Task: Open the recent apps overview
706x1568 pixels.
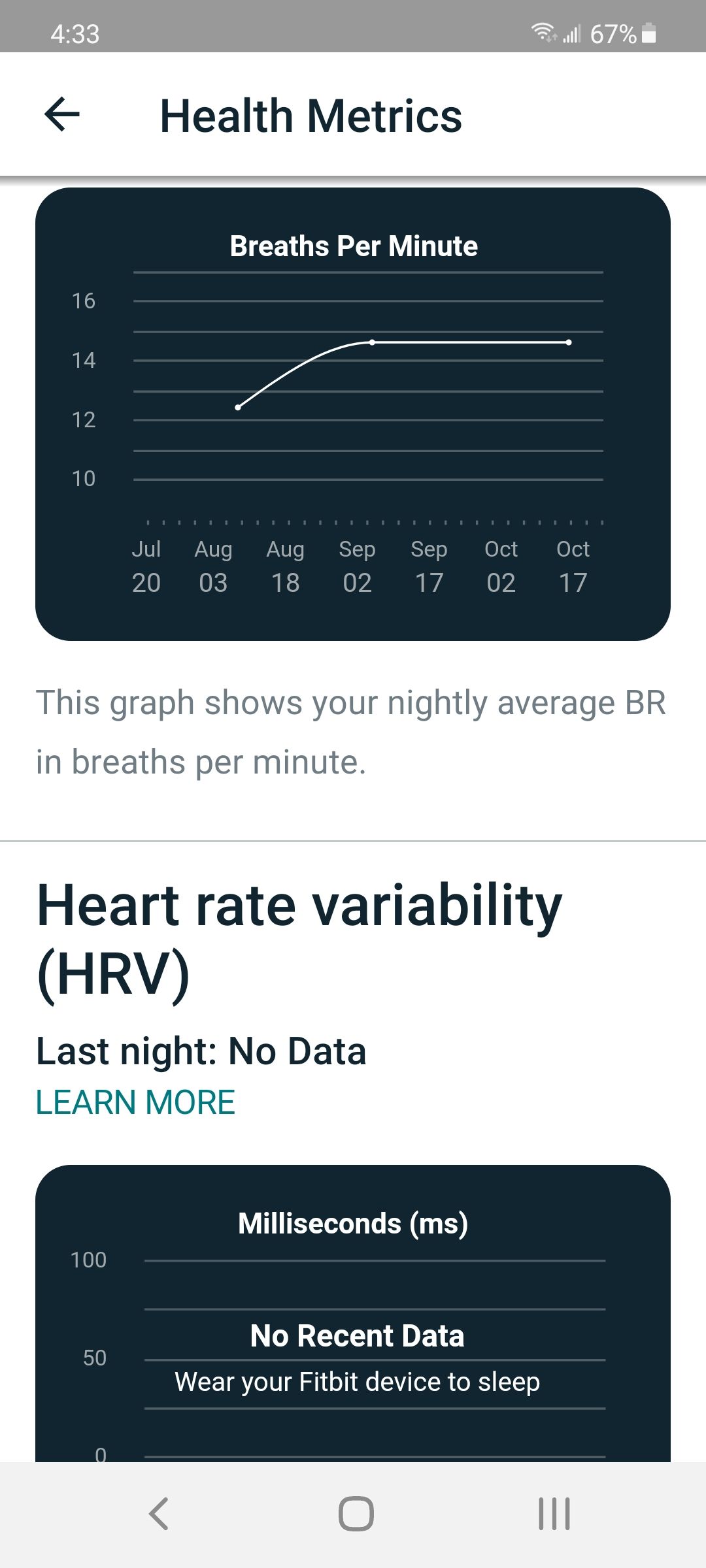Action: pyautogui.click(x=554, y=1514)
